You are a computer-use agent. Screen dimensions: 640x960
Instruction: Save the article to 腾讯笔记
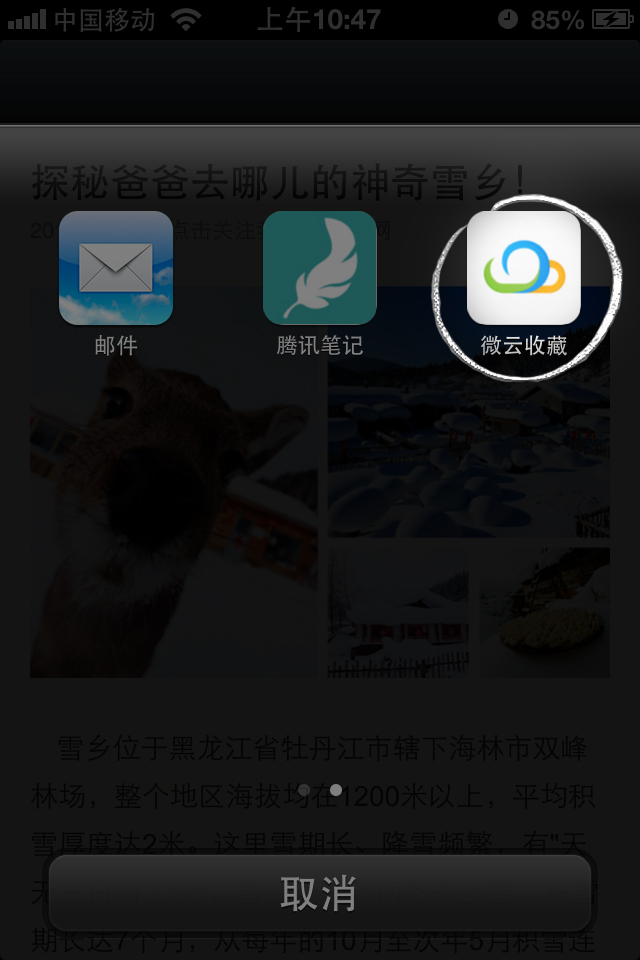tap(320, 268)
